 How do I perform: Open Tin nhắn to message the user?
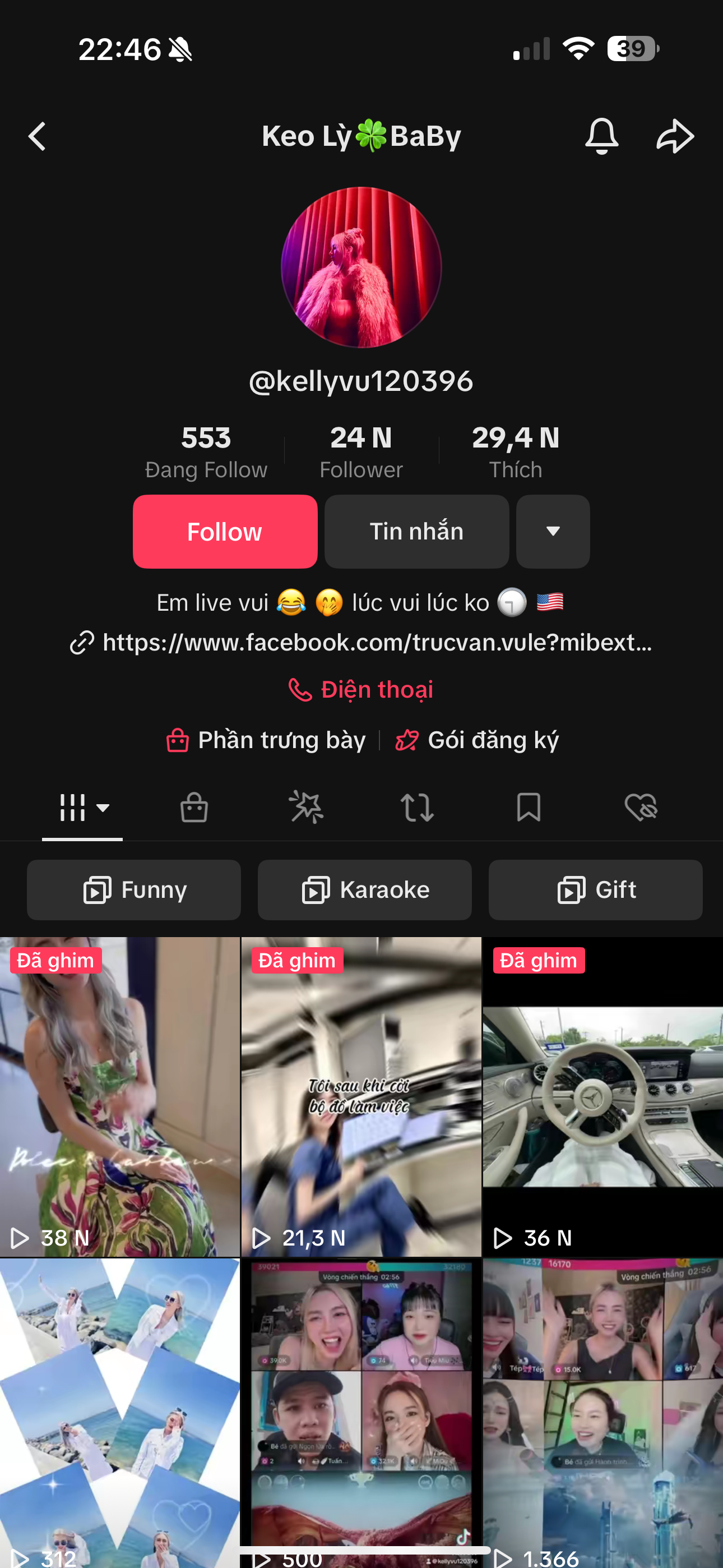(x=416, y=532)
